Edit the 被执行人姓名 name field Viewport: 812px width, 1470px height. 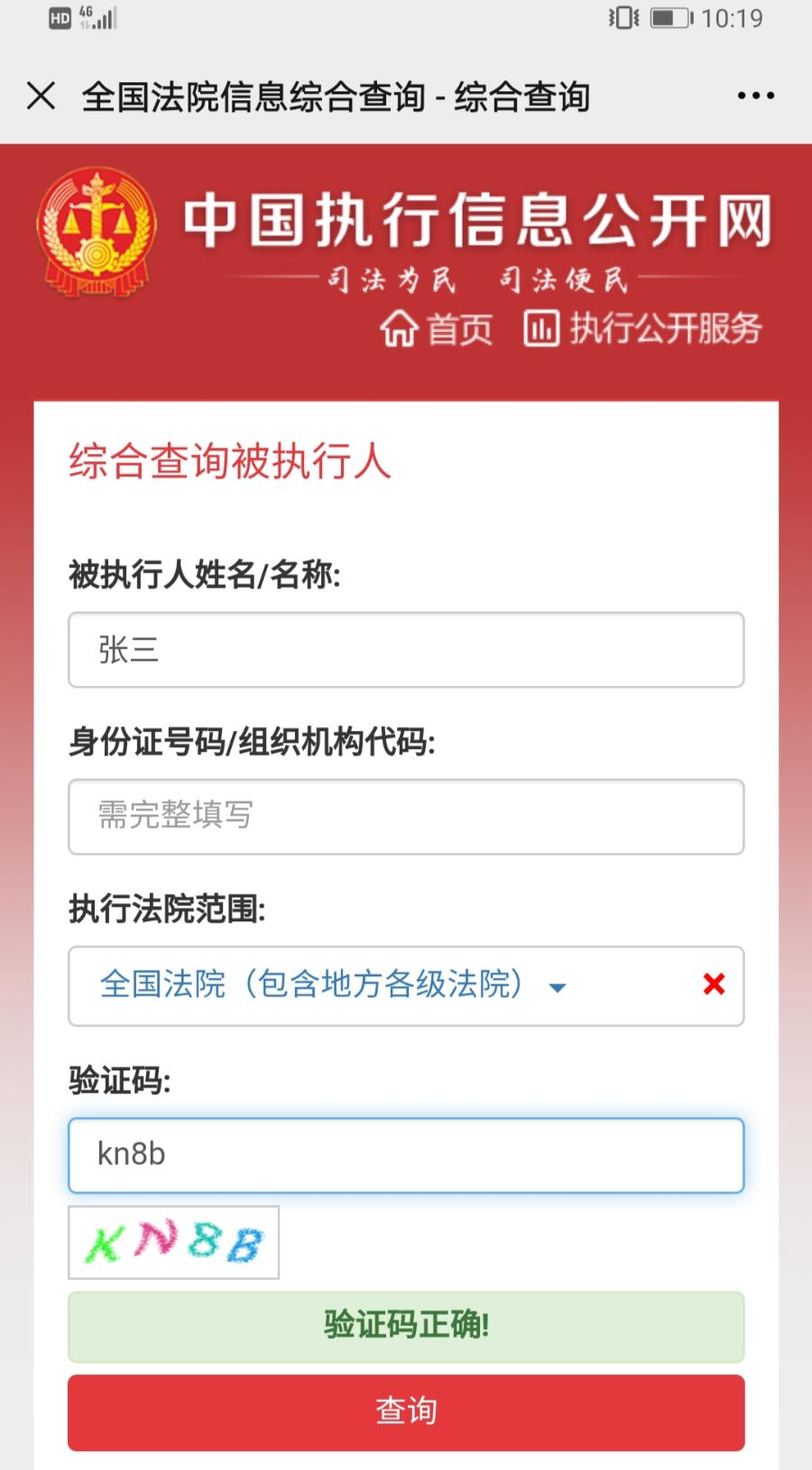(406, 650)
